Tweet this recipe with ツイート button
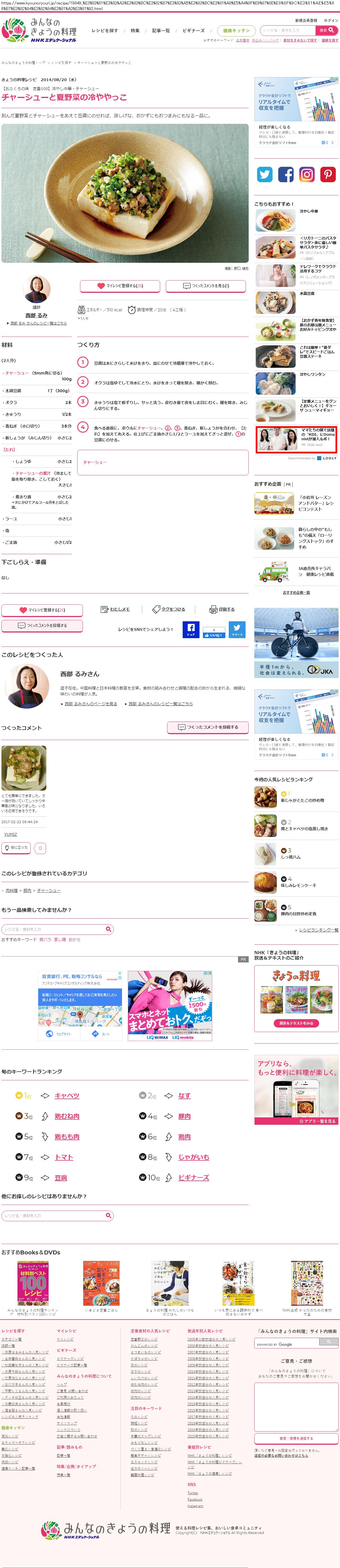The height and width of the screenshot is (1568, 340). coord(237,629)
